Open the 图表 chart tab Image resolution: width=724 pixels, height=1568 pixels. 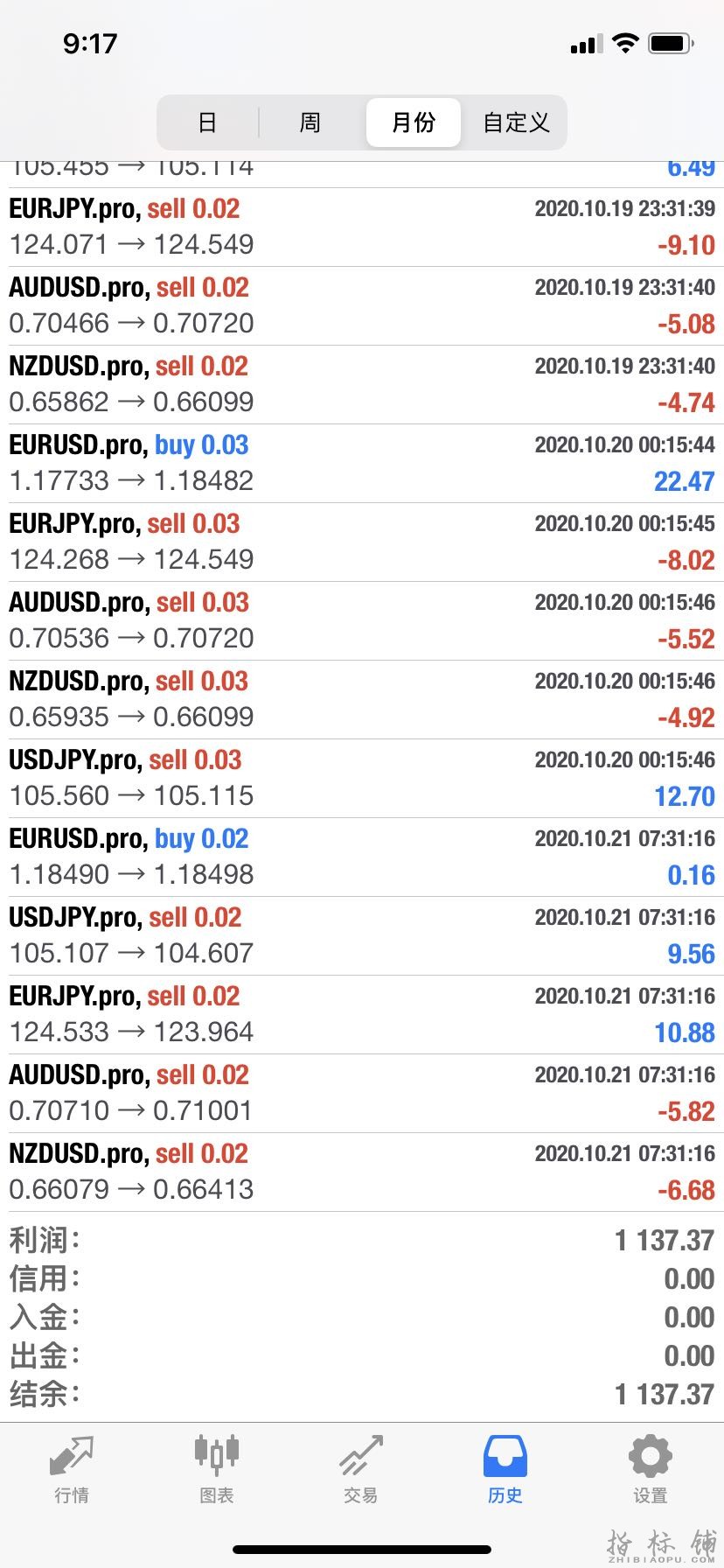coord(216,1470)
